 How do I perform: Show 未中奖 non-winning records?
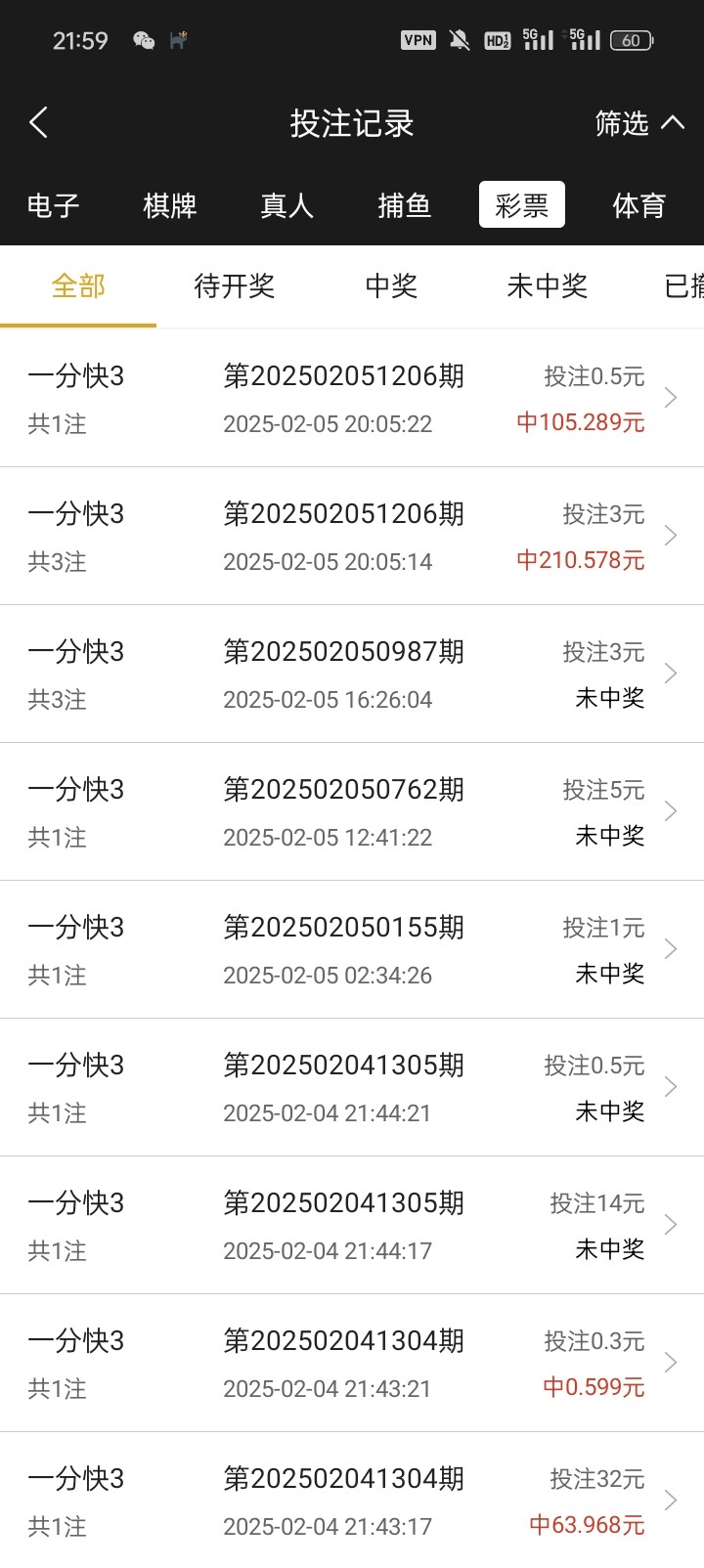548,286
